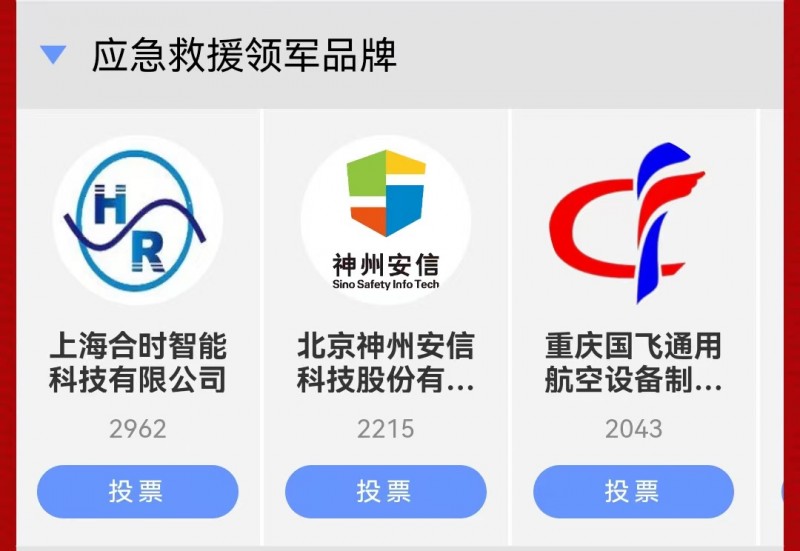
Task: Collapse the 应急救援领军品牌 section
Action: (x=53, y=55)
